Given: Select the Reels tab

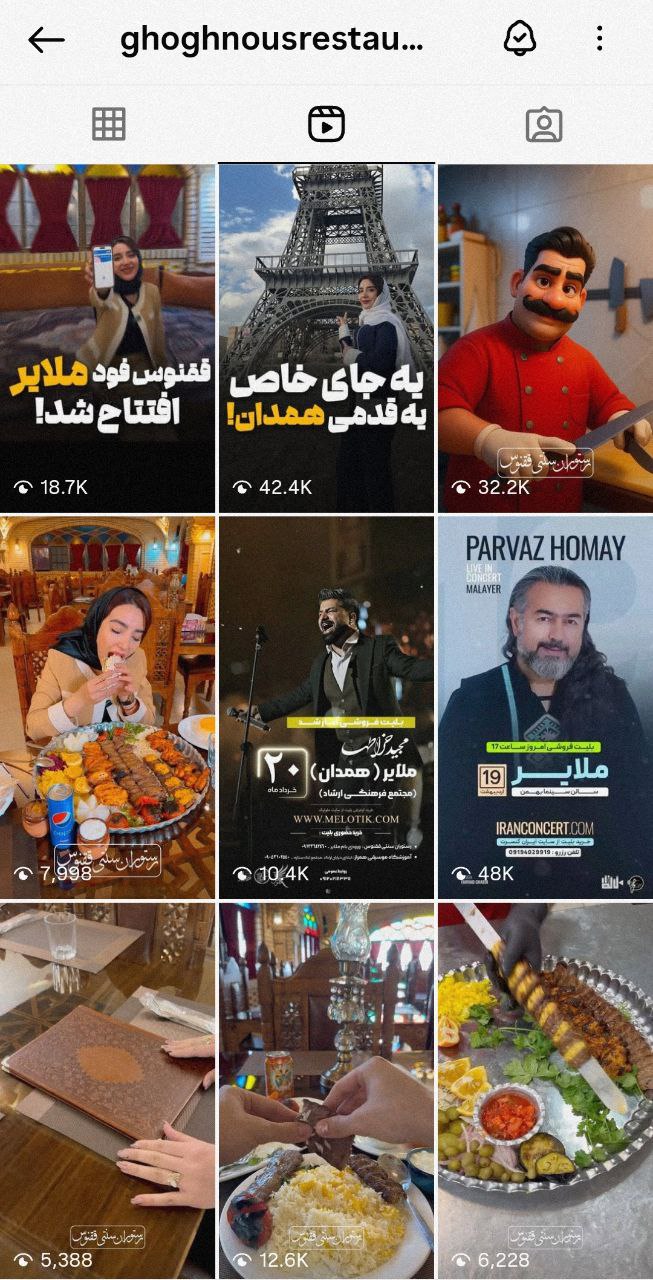Looking at the screenshot, I should [326, 125].
